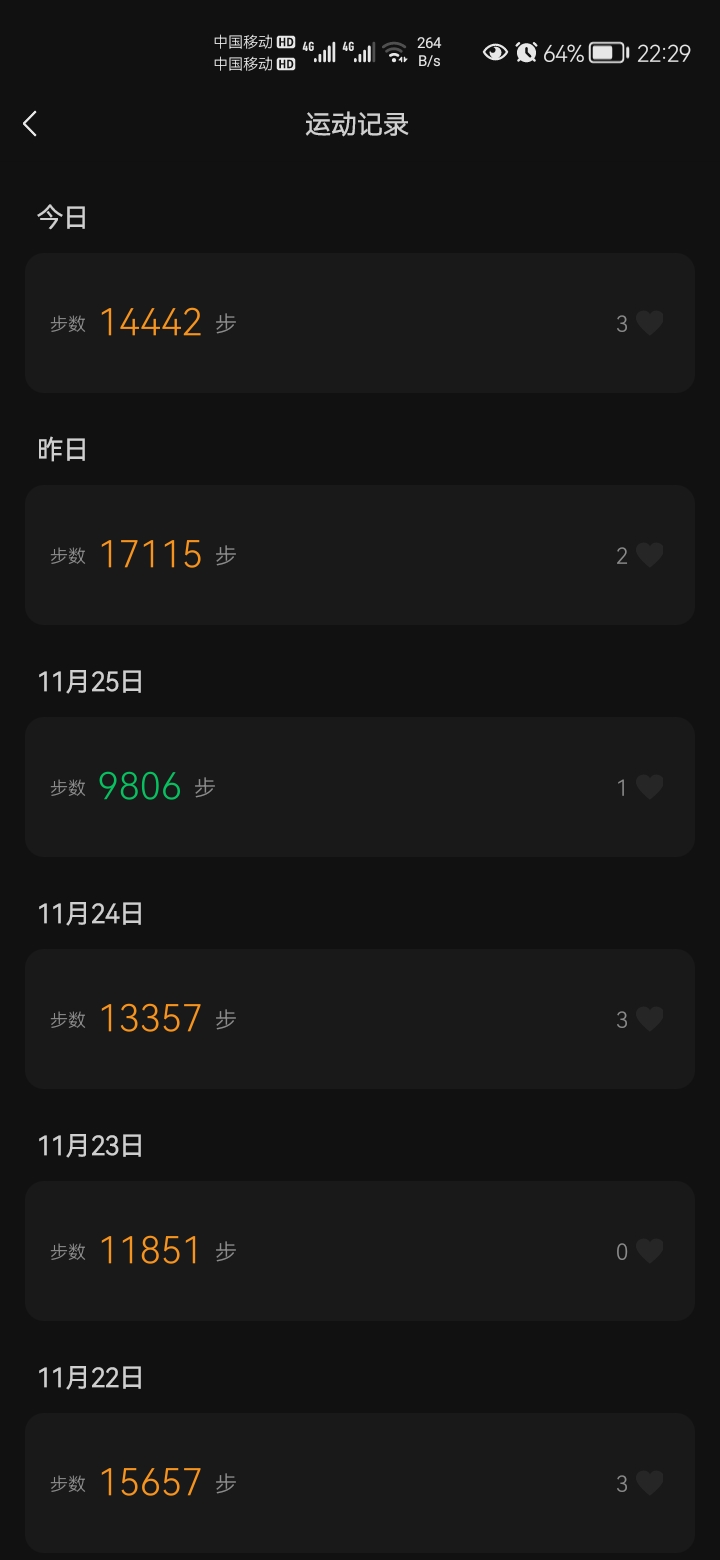Open the 11月25日 9806 steps card

point(360,787)
